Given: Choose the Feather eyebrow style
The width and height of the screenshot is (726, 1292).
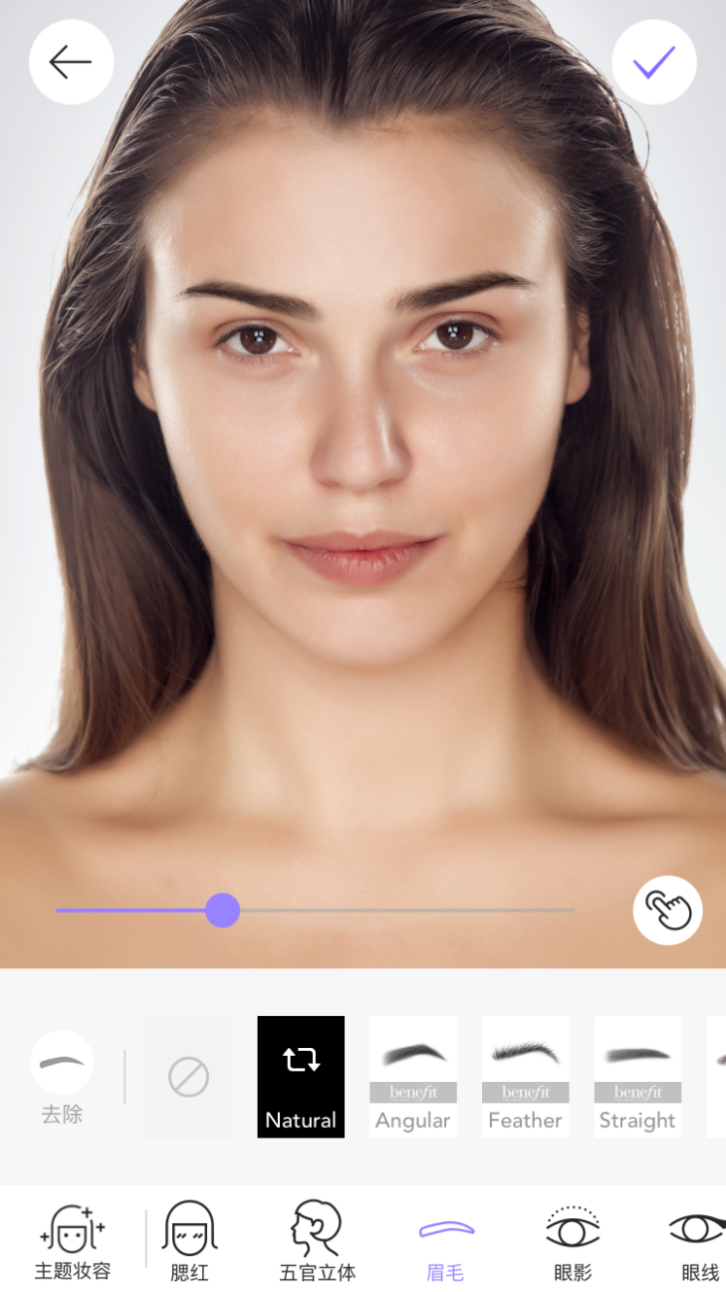Looking at the screenshot, I should coord(525,1077).
